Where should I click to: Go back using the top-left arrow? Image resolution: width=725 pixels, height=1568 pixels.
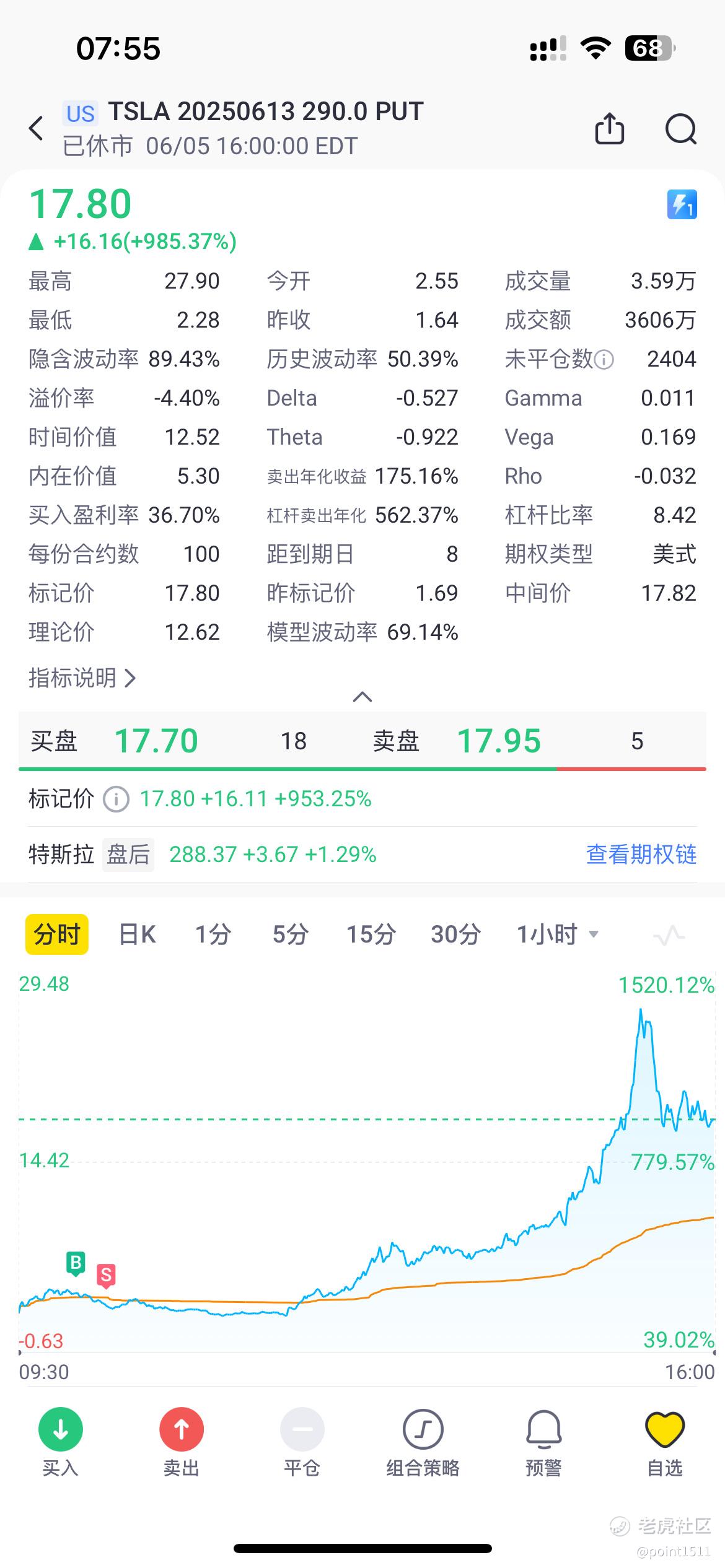coord(36,128)
